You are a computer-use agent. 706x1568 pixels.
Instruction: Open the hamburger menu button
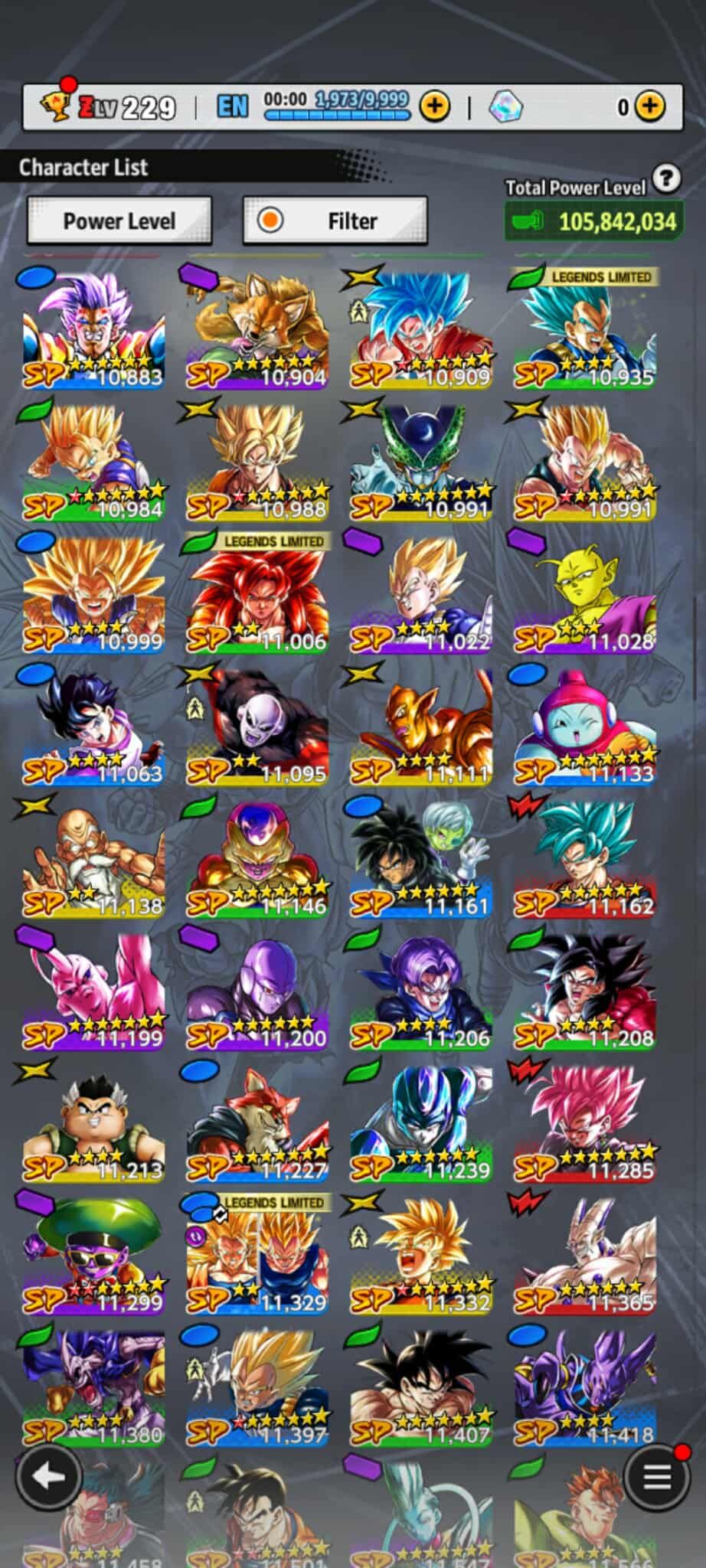[x=656, y=1477]
